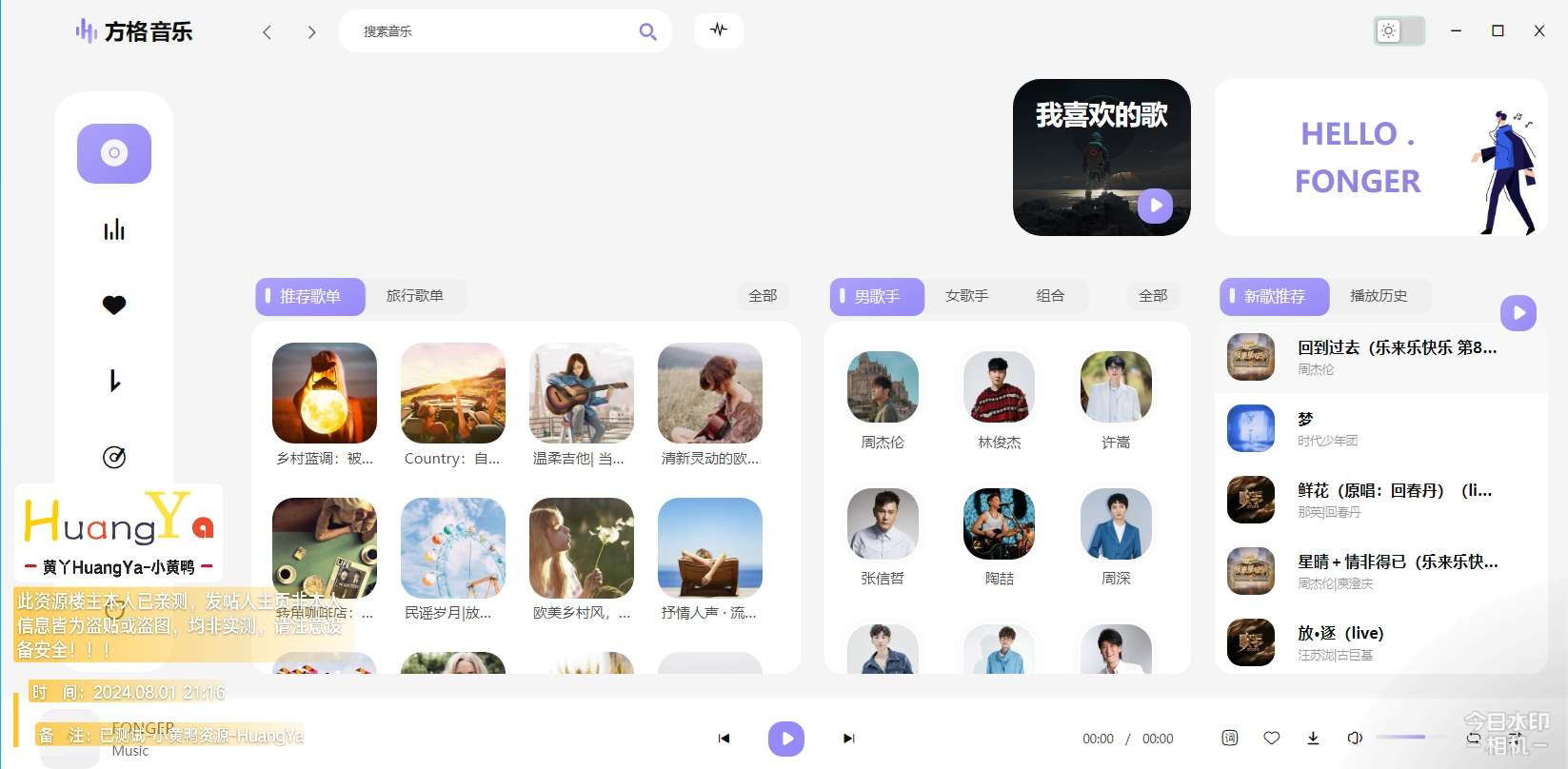Select the 组合 tab

1050,296
